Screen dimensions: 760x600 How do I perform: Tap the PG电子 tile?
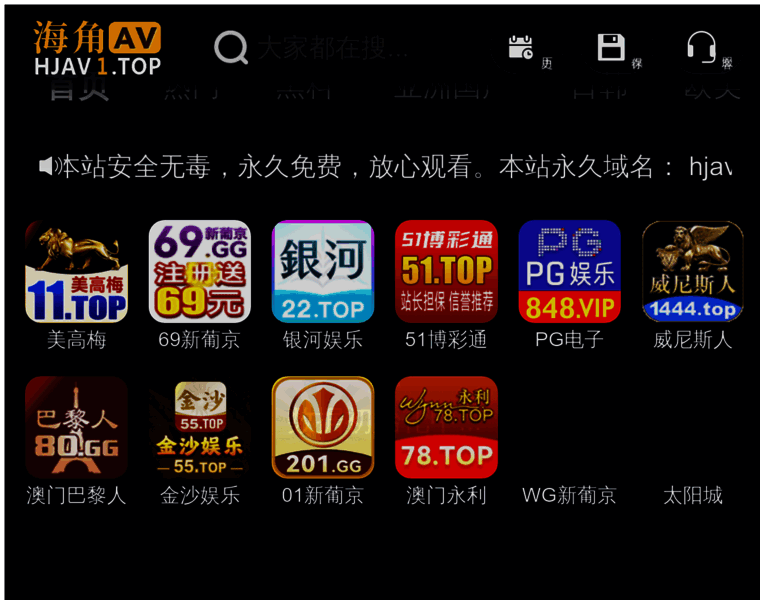569,272
